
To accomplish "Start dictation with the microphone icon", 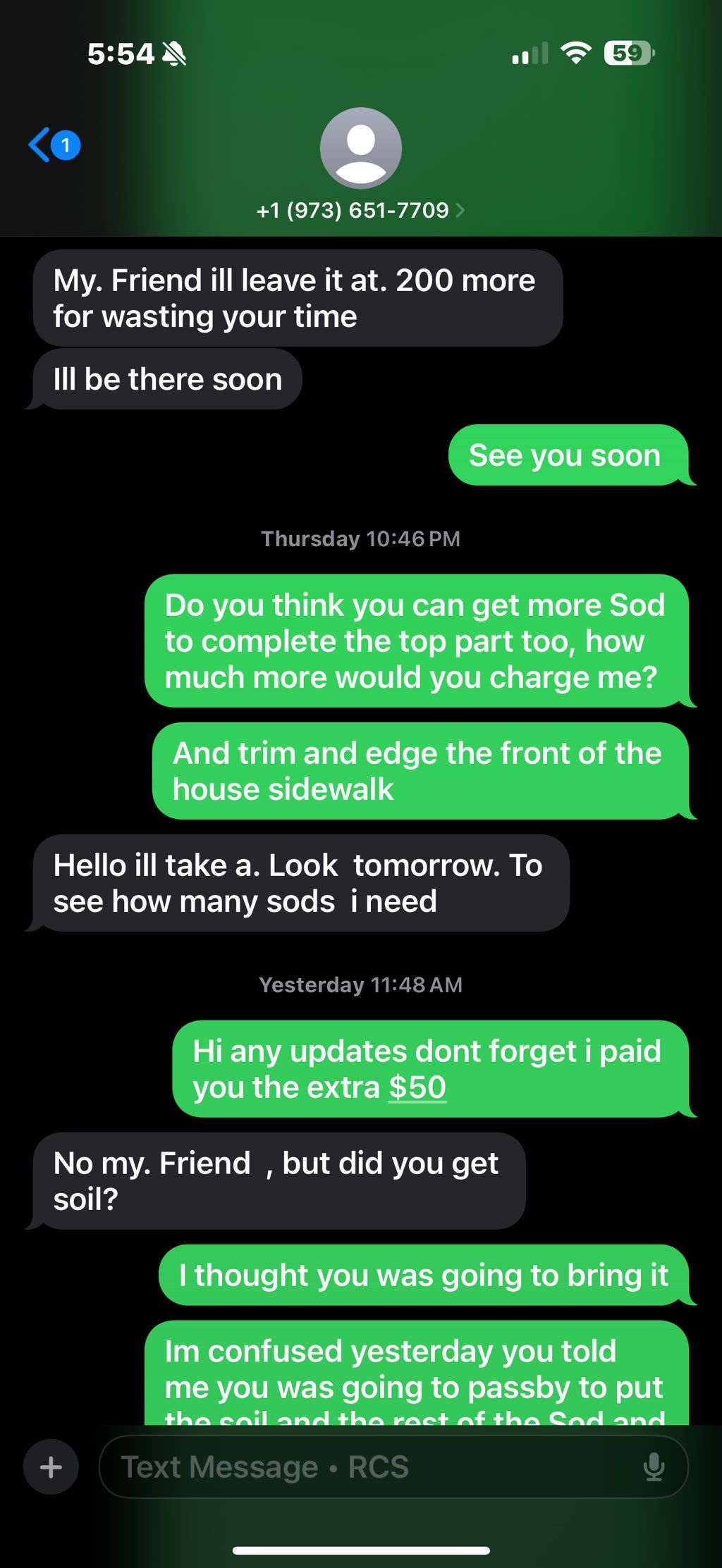I will click(654, 1467).
